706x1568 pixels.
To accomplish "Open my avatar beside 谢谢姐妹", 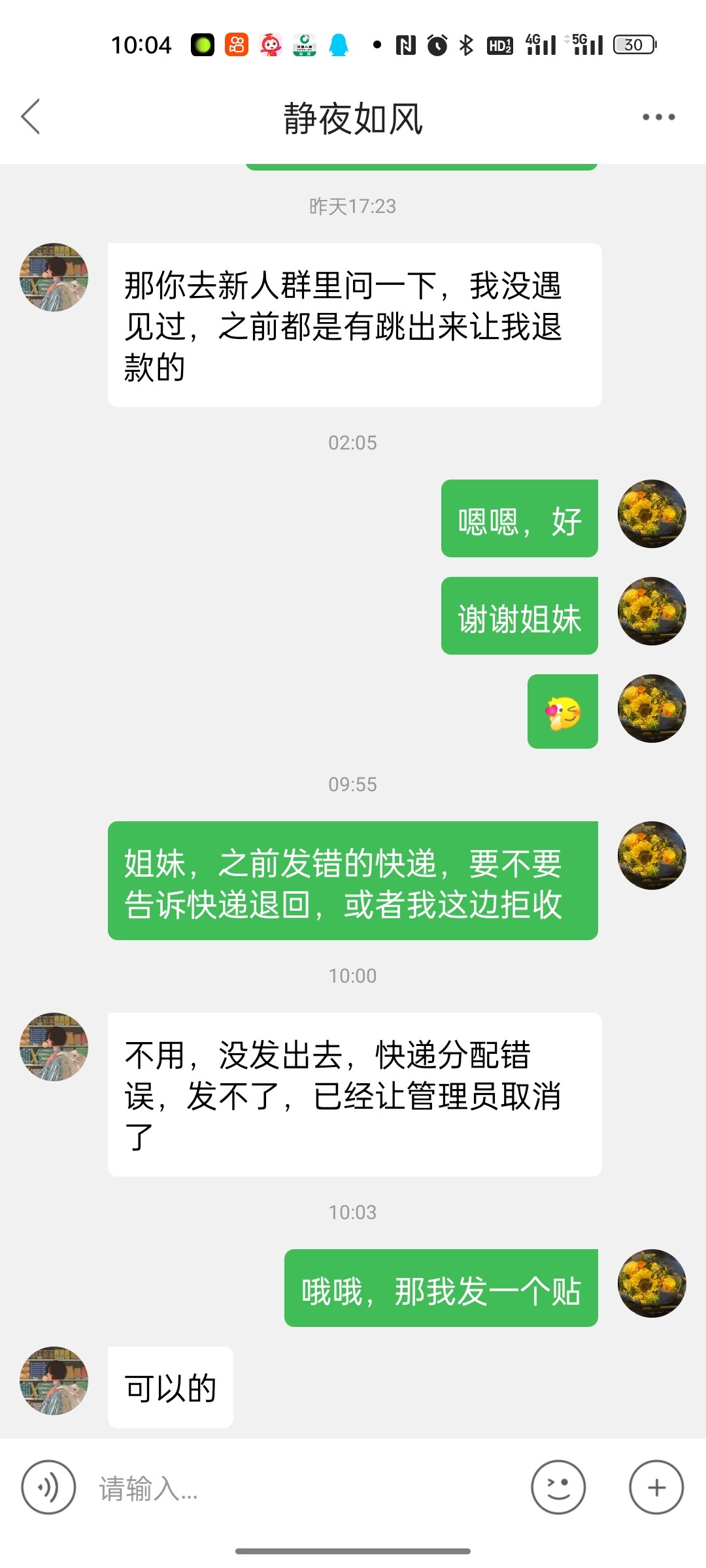I will (652, 612).
